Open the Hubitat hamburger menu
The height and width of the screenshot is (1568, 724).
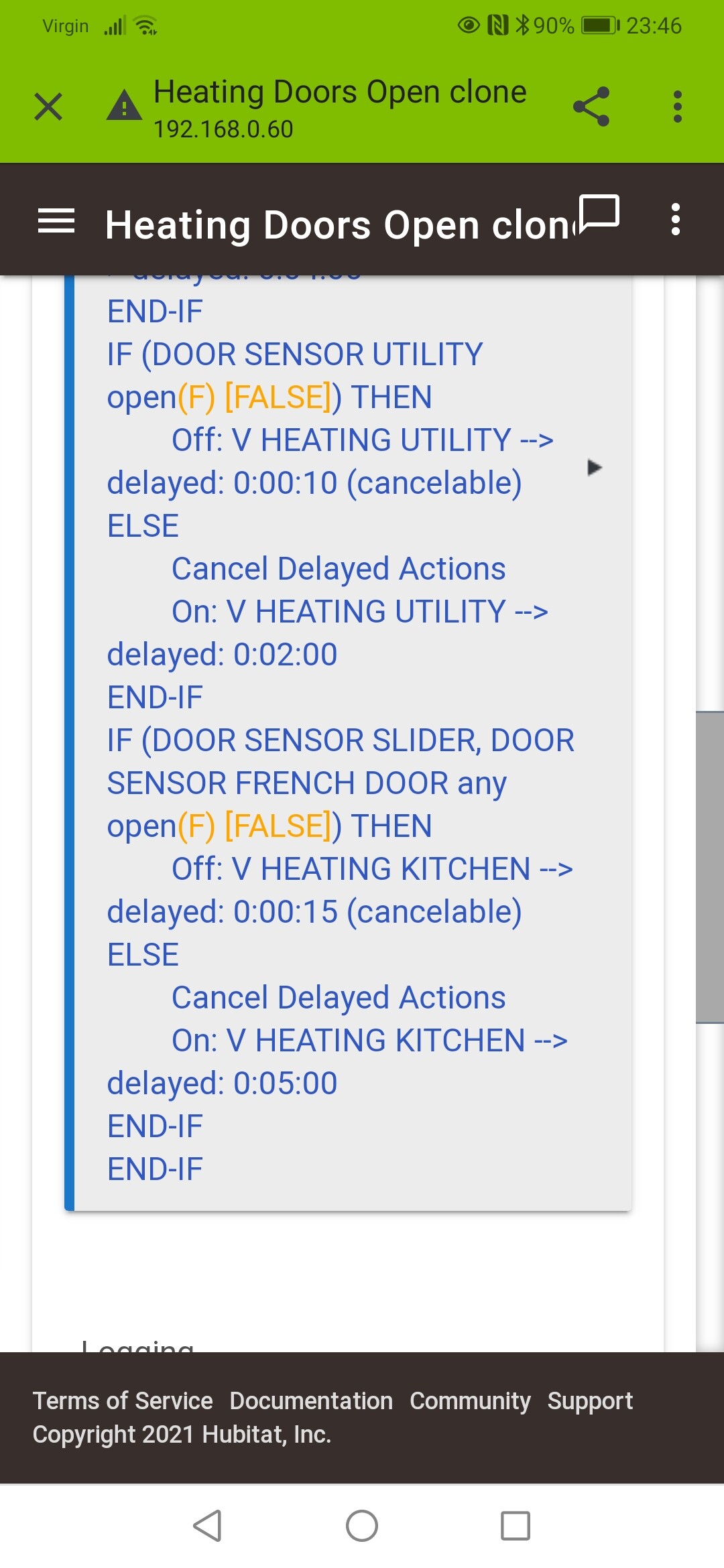click(56, 221)
